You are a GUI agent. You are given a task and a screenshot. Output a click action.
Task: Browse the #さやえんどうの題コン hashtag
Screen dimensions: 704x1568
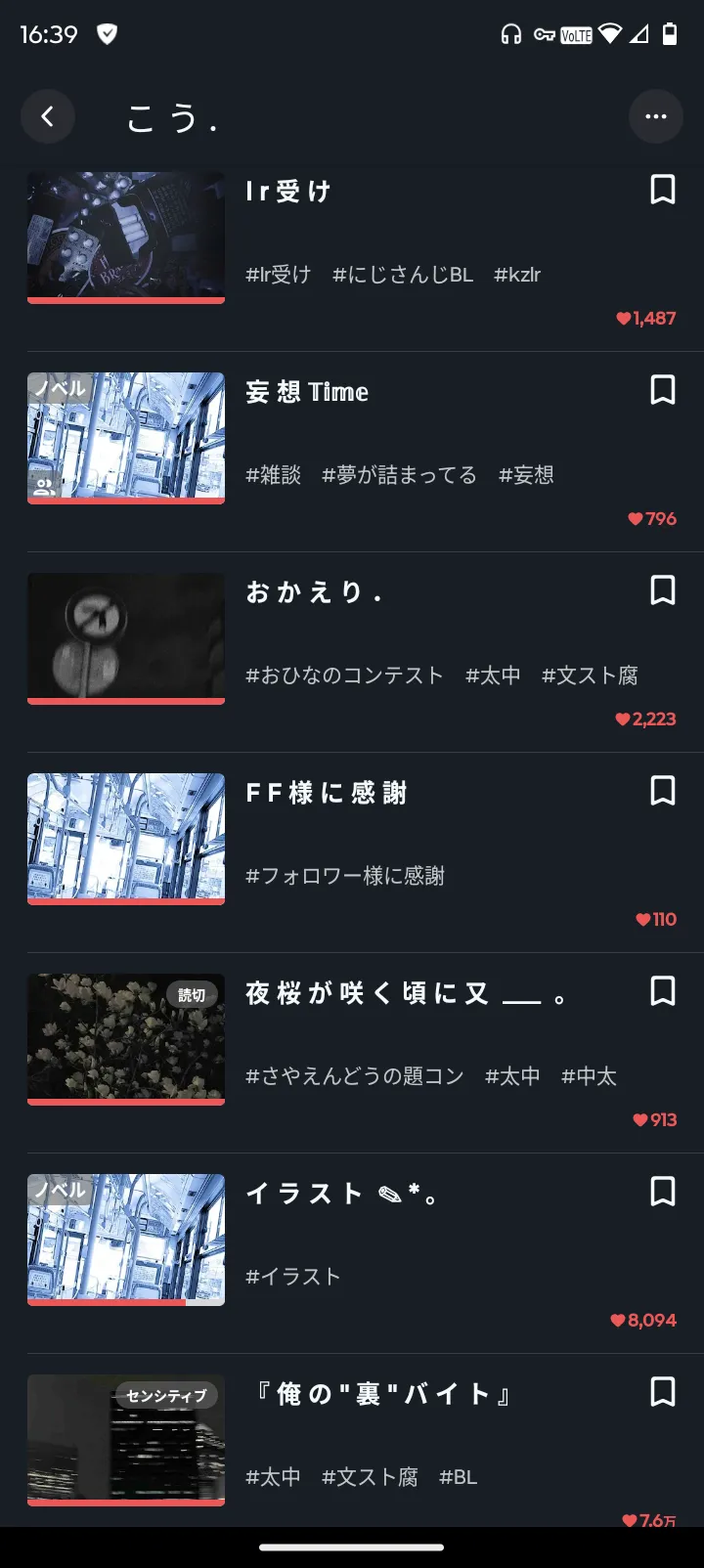pos(355,1076)
